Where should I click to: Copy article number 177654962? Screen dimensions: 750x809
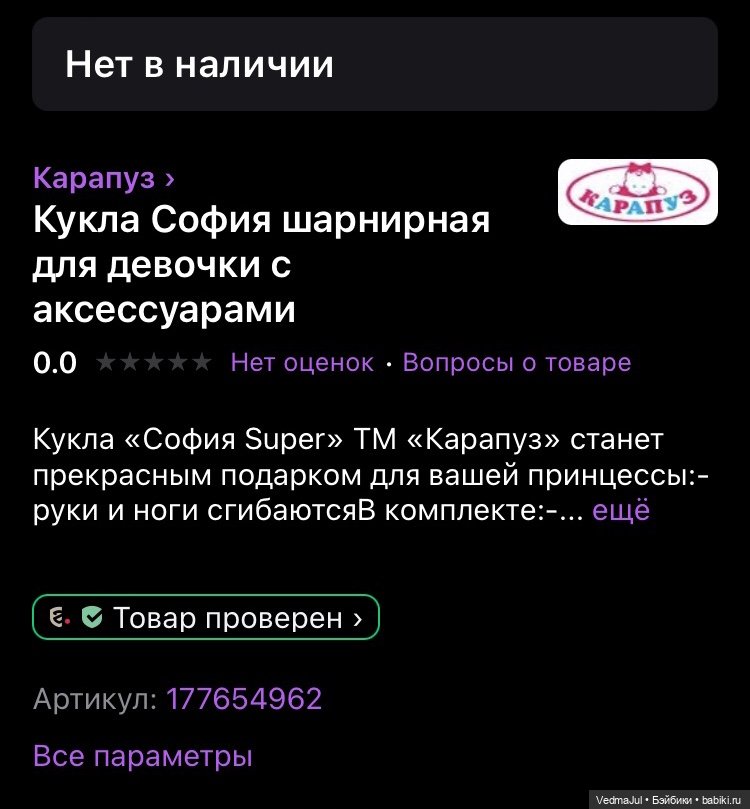coord(244,699)
